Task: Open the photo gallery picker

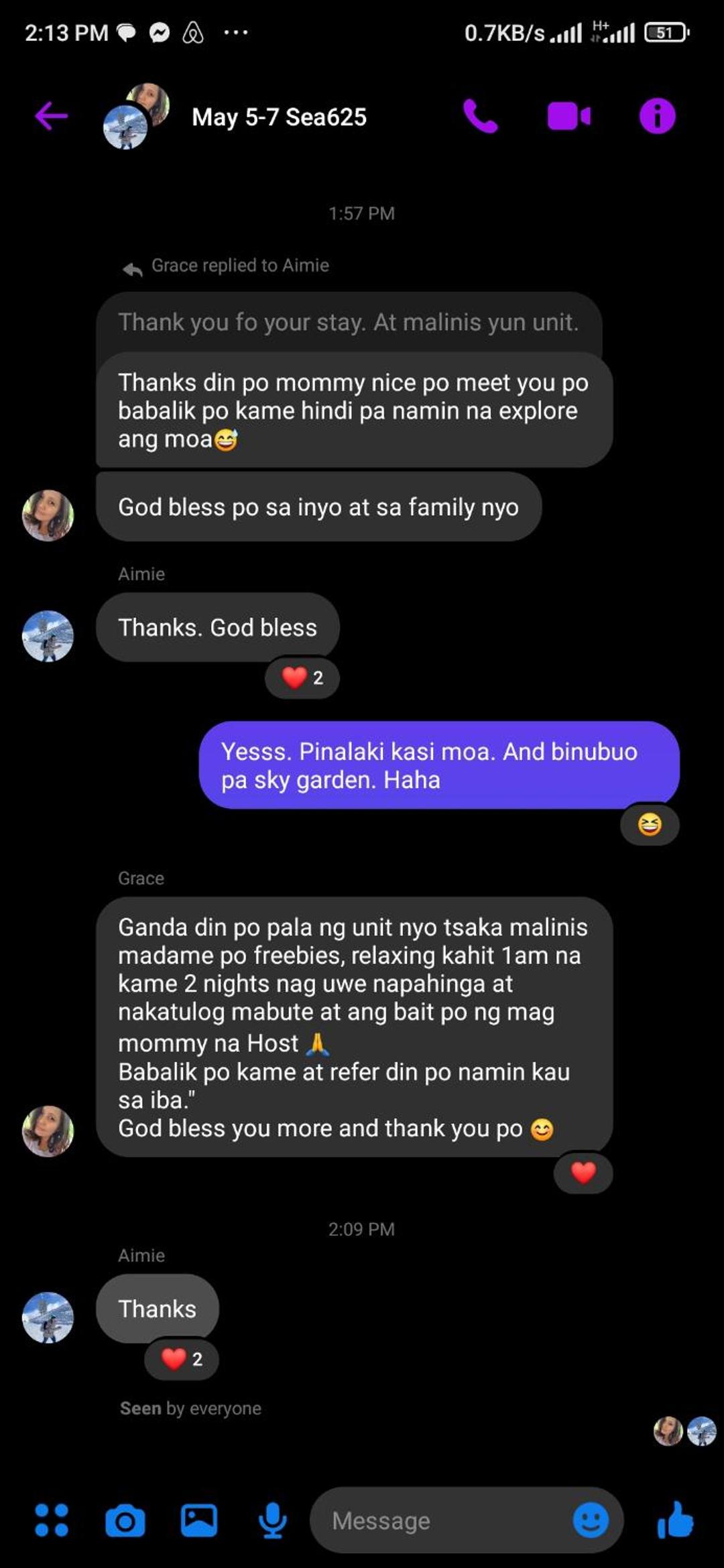Action: pyautogui.click(x=199, y=1520)
